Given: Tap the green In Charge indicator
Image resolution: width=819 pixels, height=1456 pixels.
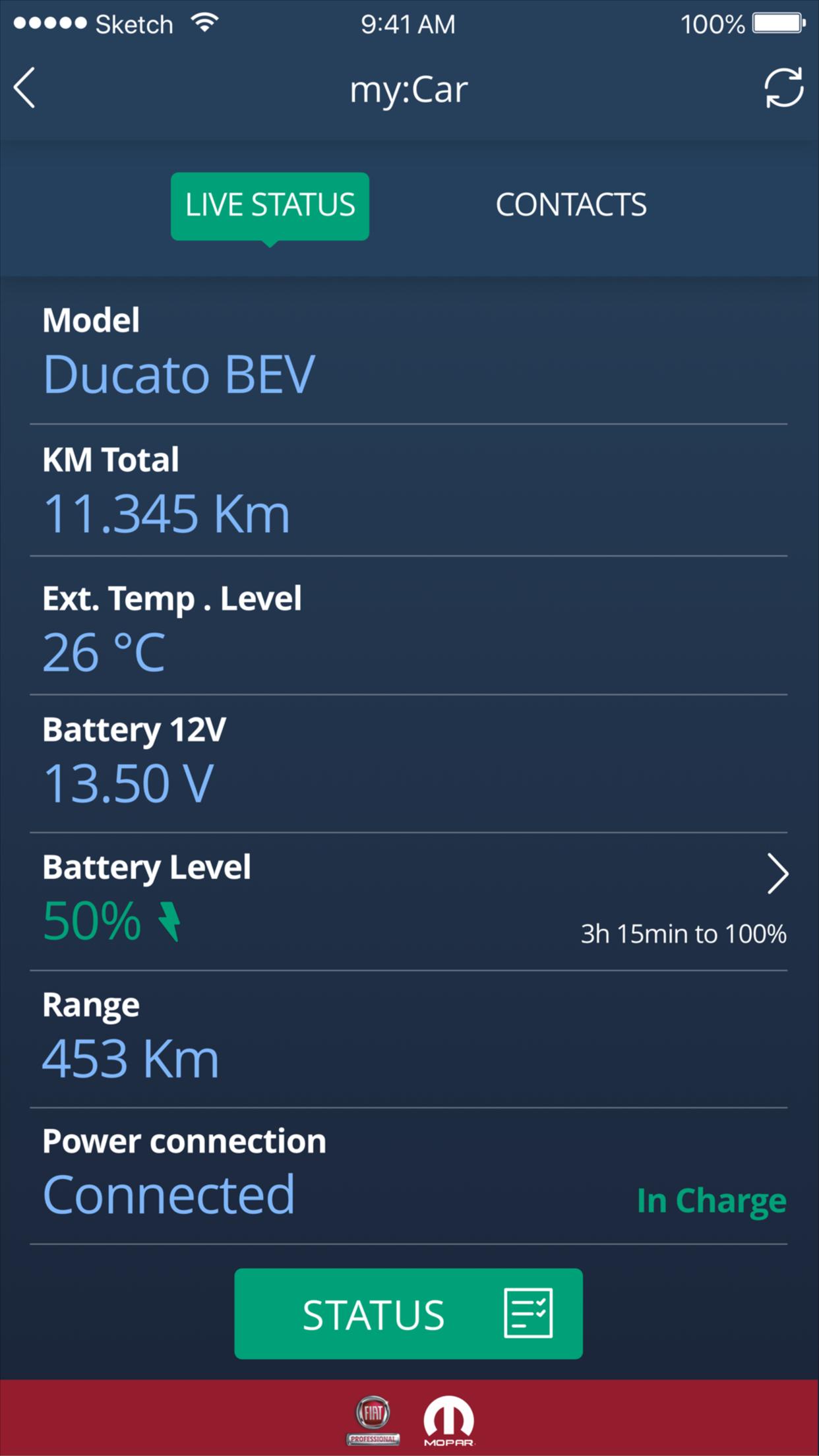Looking at the screenshot, I should (713, 1200).
